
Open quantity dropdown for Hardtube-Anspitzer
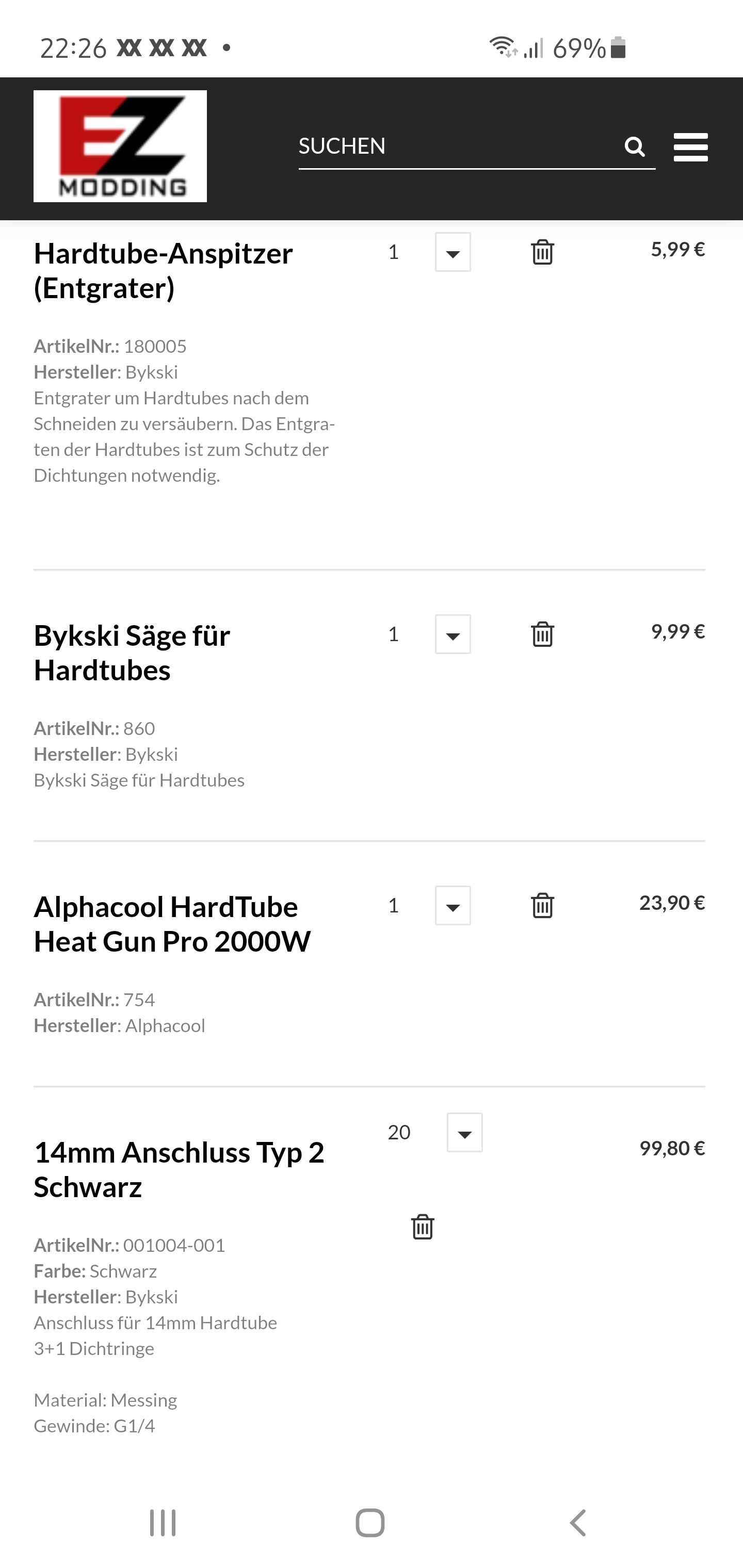coord(453,252)
